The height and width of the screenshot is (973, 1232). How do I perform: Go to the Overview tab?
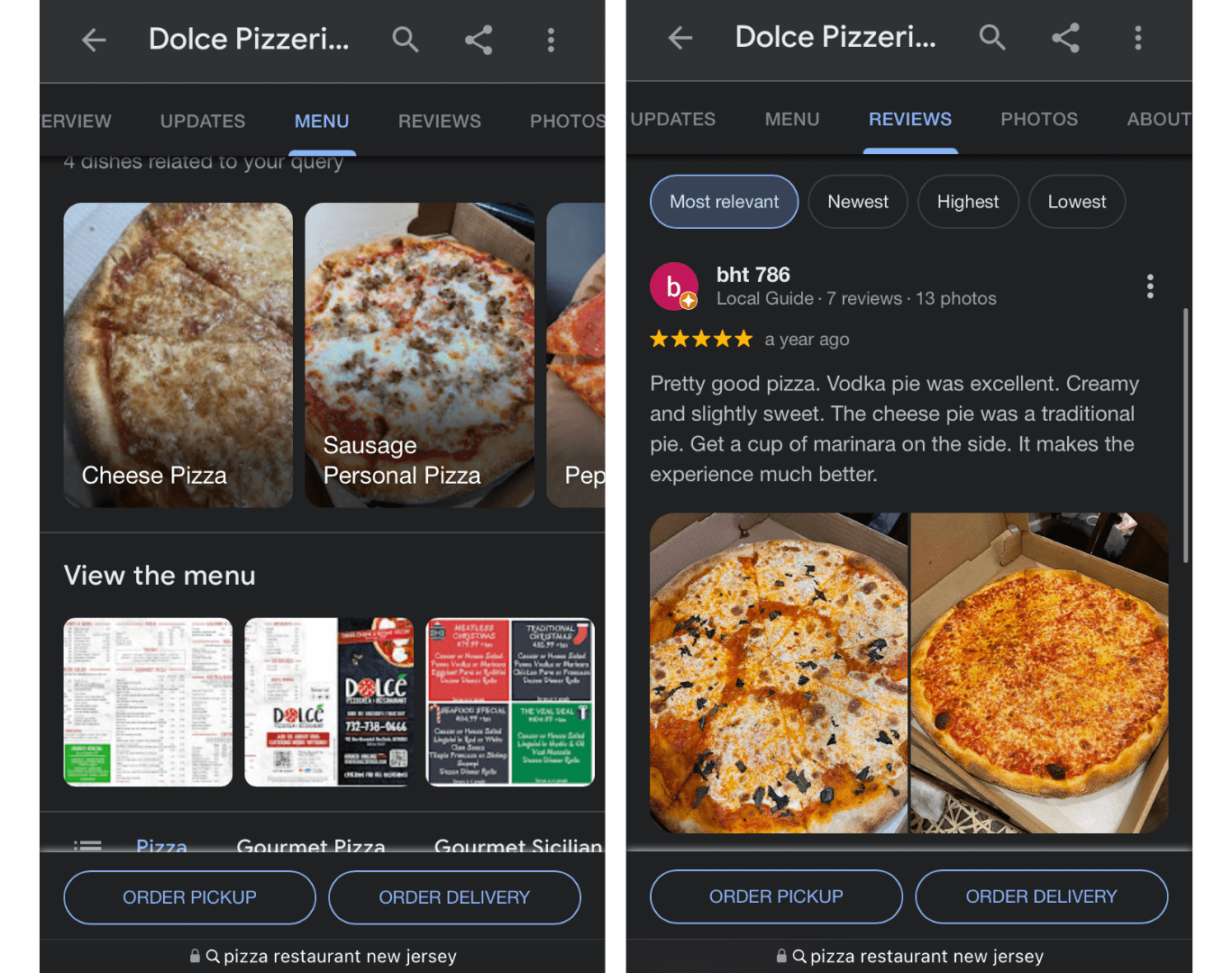pos(76,121)
